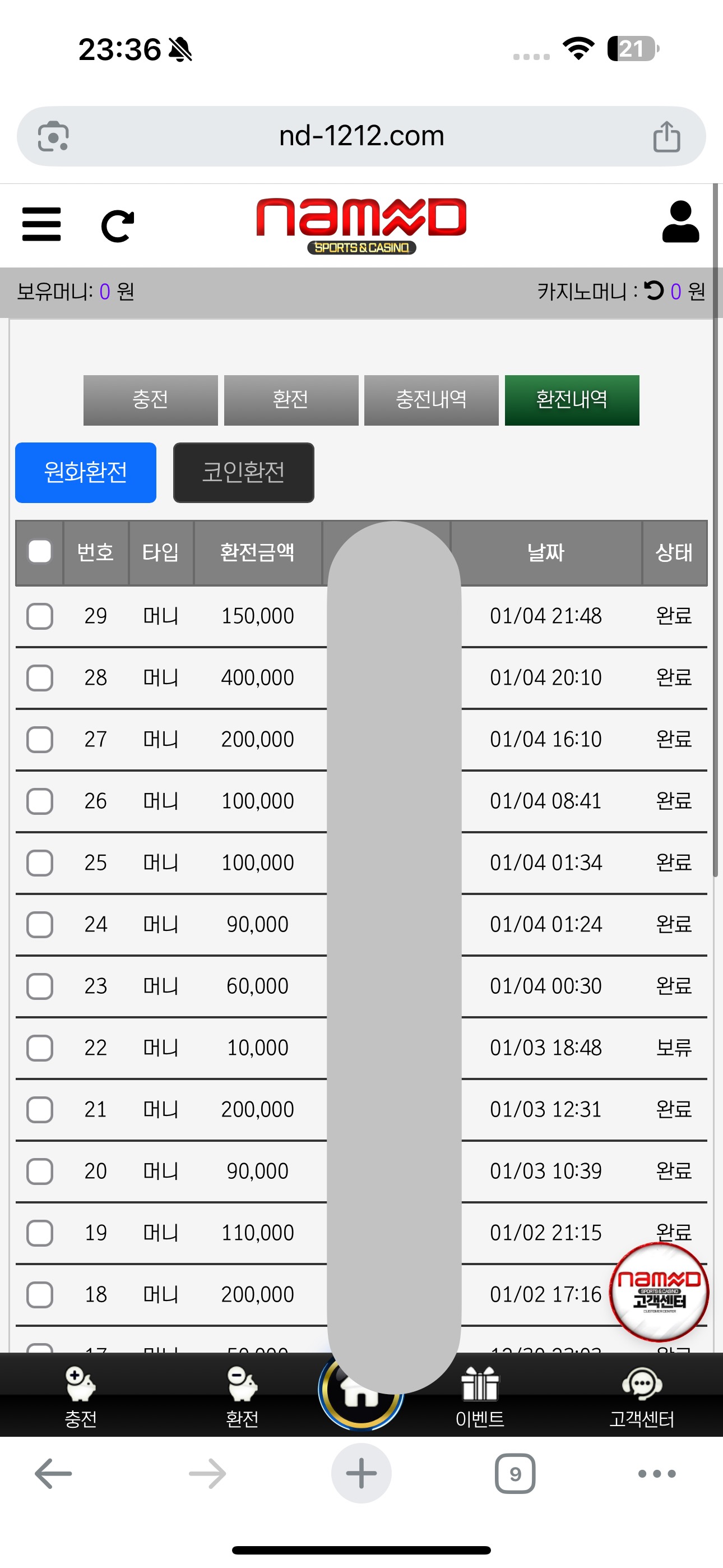Viewport: 723px width, 1568px height.
Task: Switch to the 충전 tab
Action: [x=150, y=400]
